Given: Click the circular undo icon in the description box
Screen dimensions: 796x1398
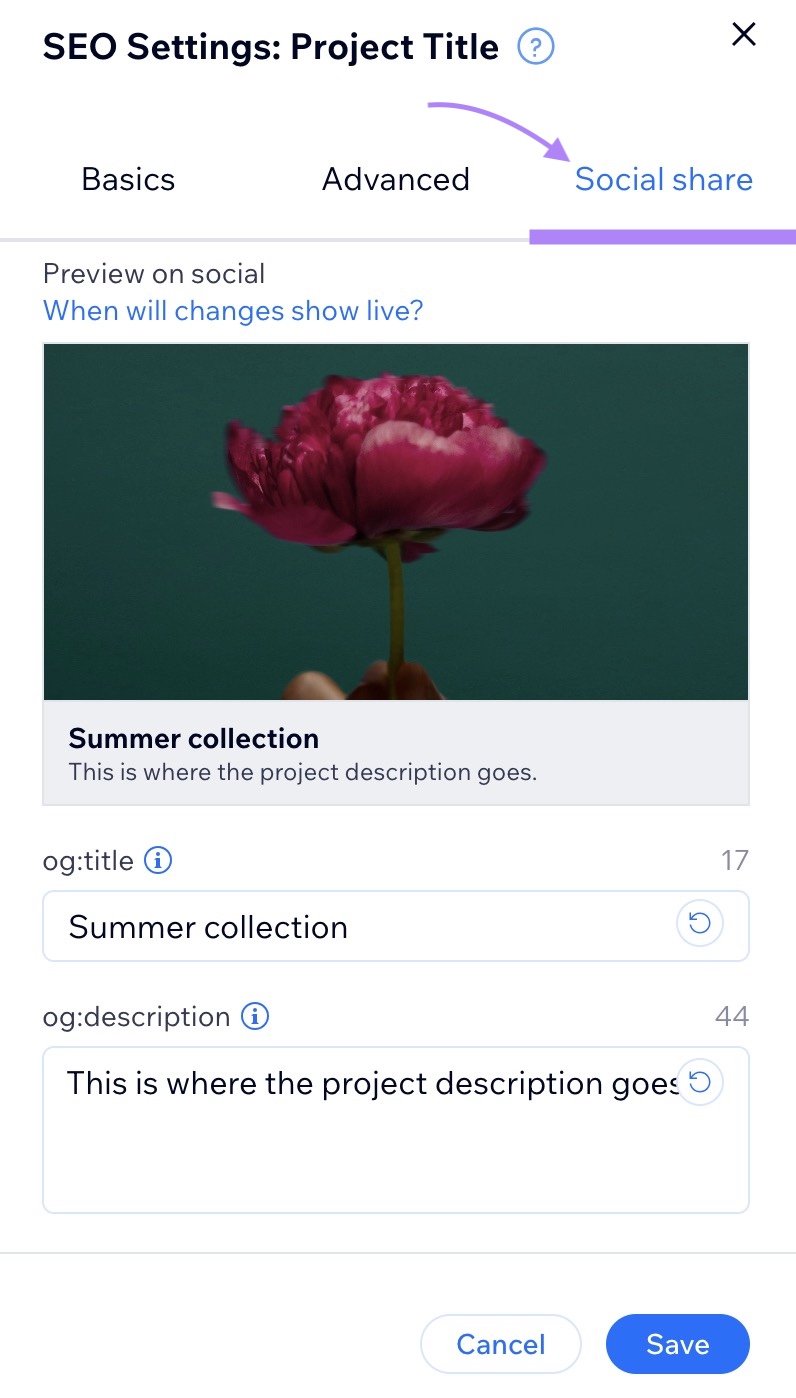Looking at the screenshot, I should [x=699, y=1082].
